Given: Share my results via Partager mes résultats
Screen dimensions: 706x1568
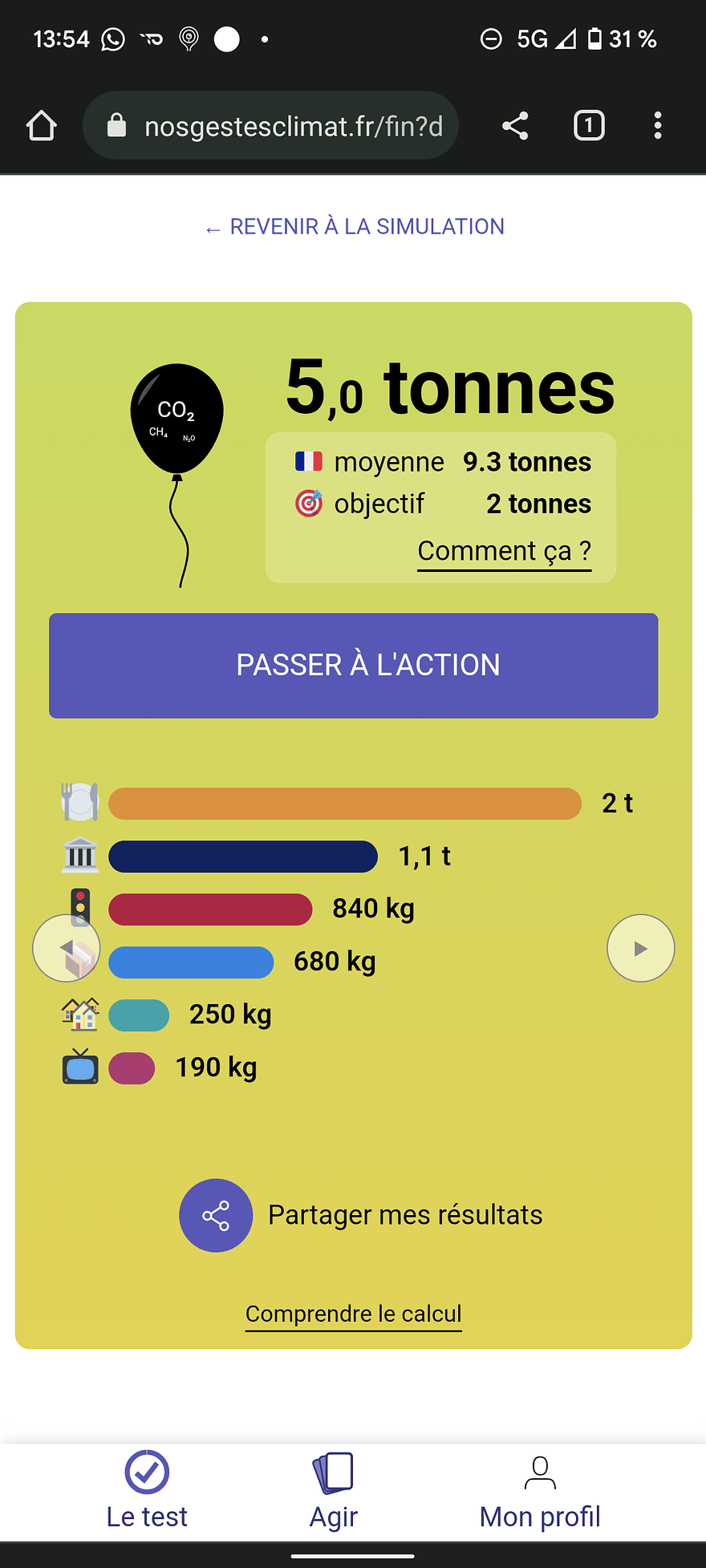Looking at the screenshot, I should [x=361, y=1215].
